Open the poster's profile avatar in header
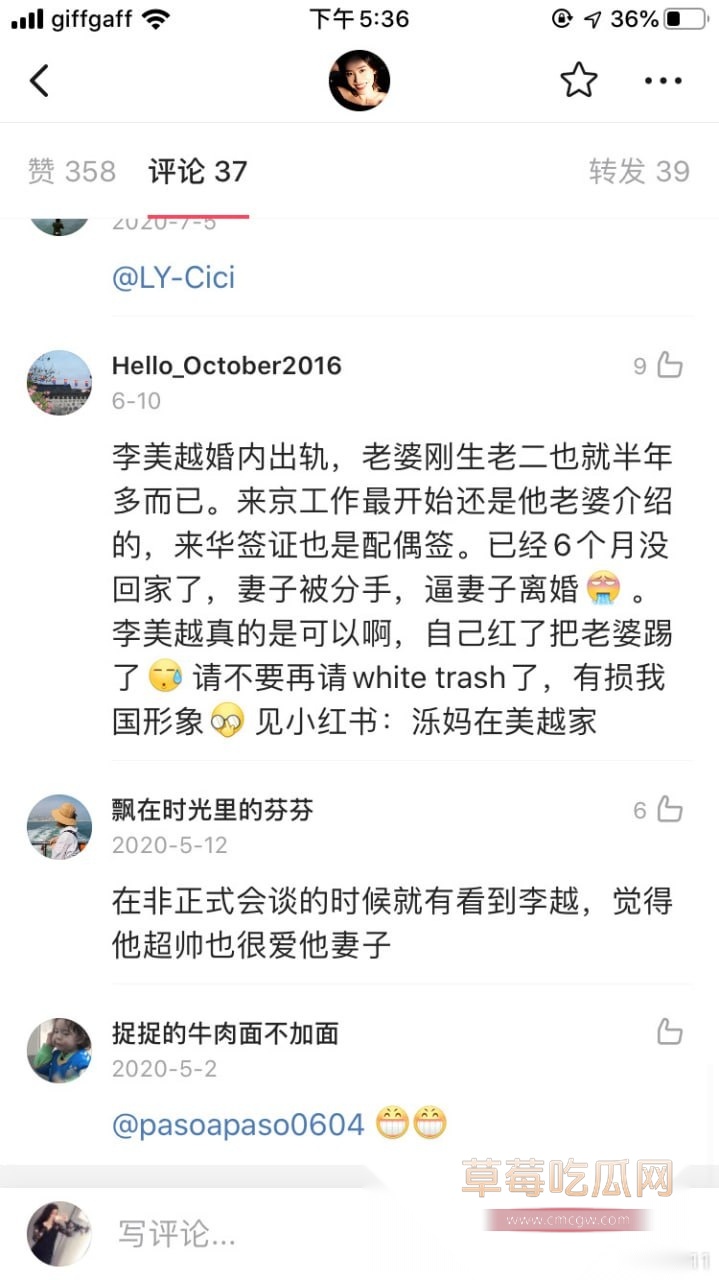The height and width of the screenshot is (1280, 719). [359, 81]
